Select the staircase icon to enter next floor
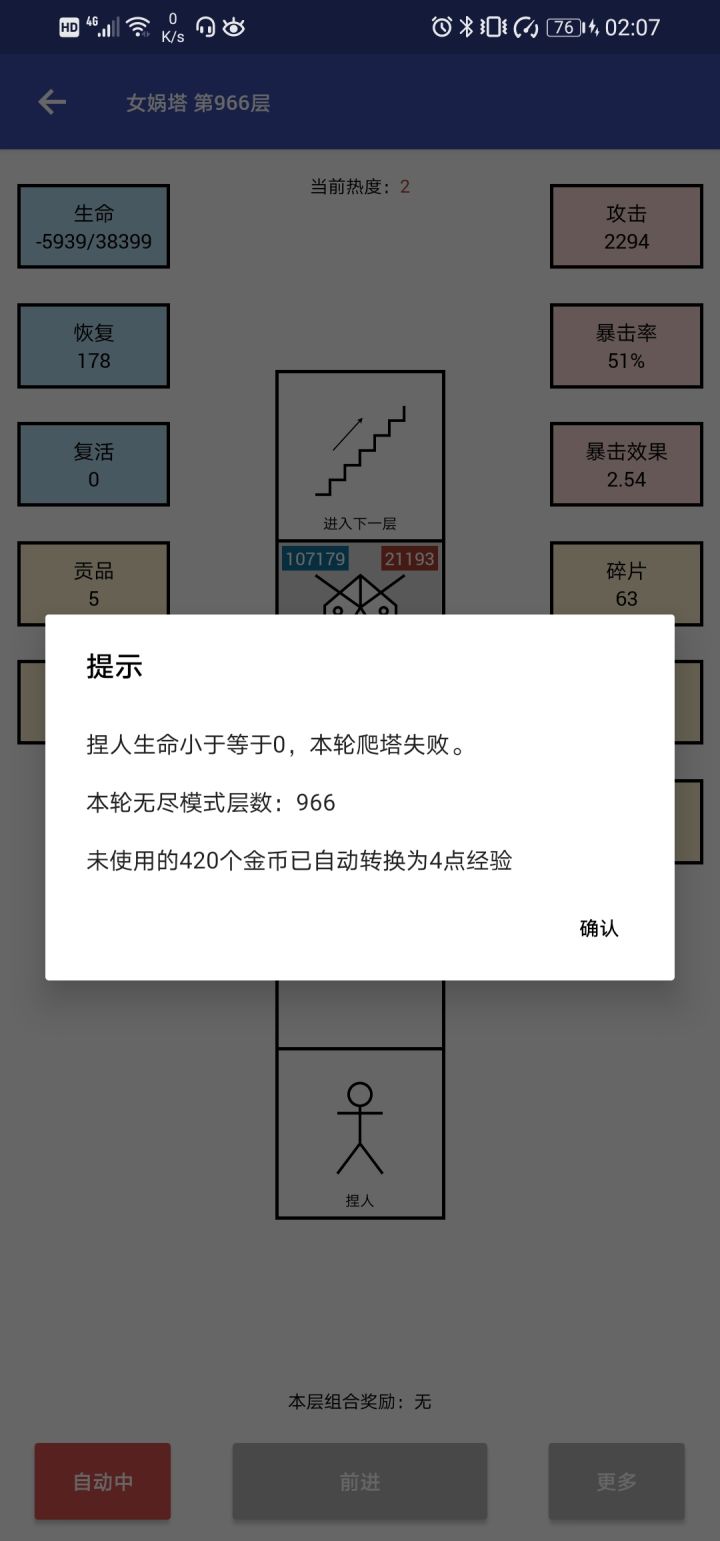This screenshot has height=1541, width=720. point(359,455)
